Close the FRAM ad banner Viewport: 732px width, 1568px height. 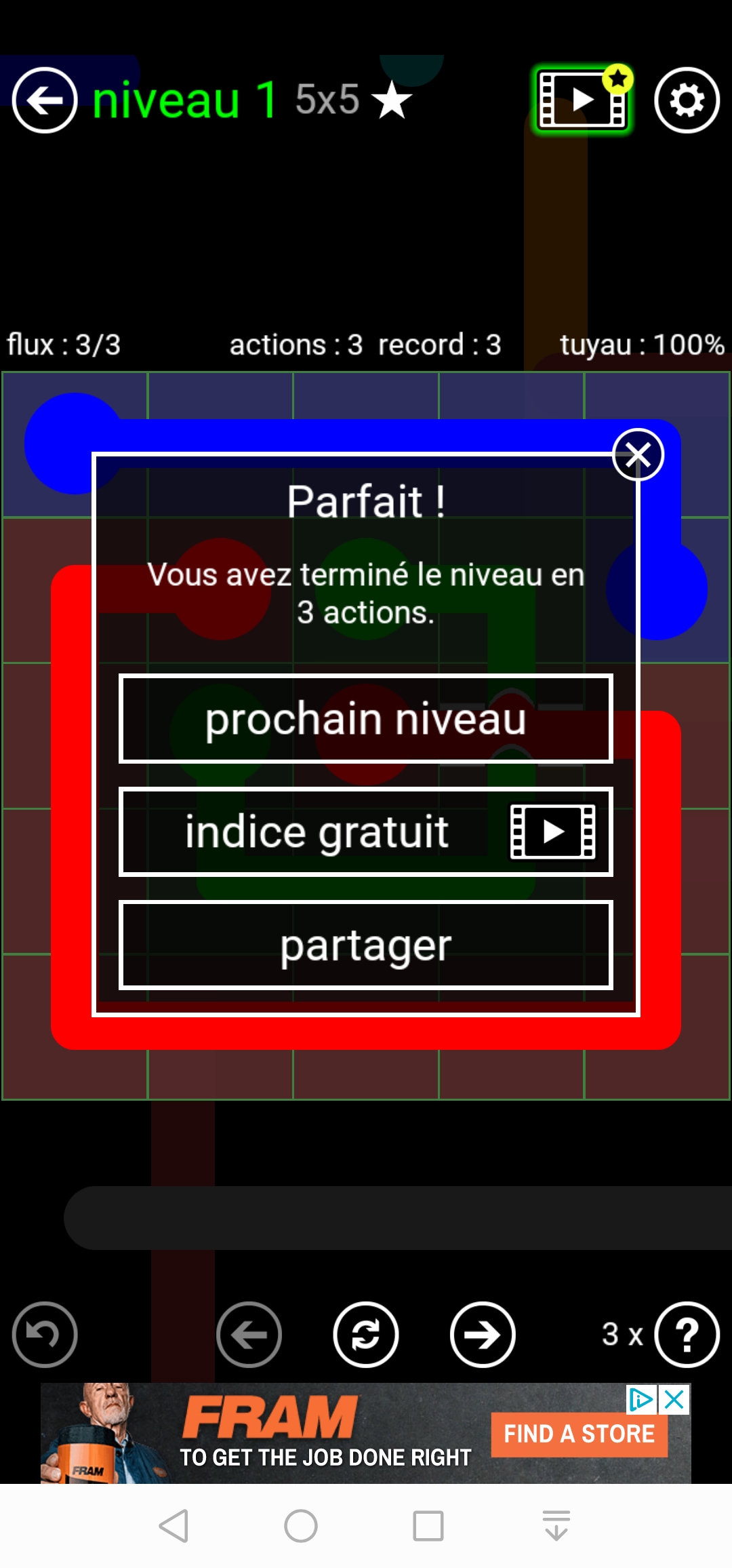(x=675, y=1400)
